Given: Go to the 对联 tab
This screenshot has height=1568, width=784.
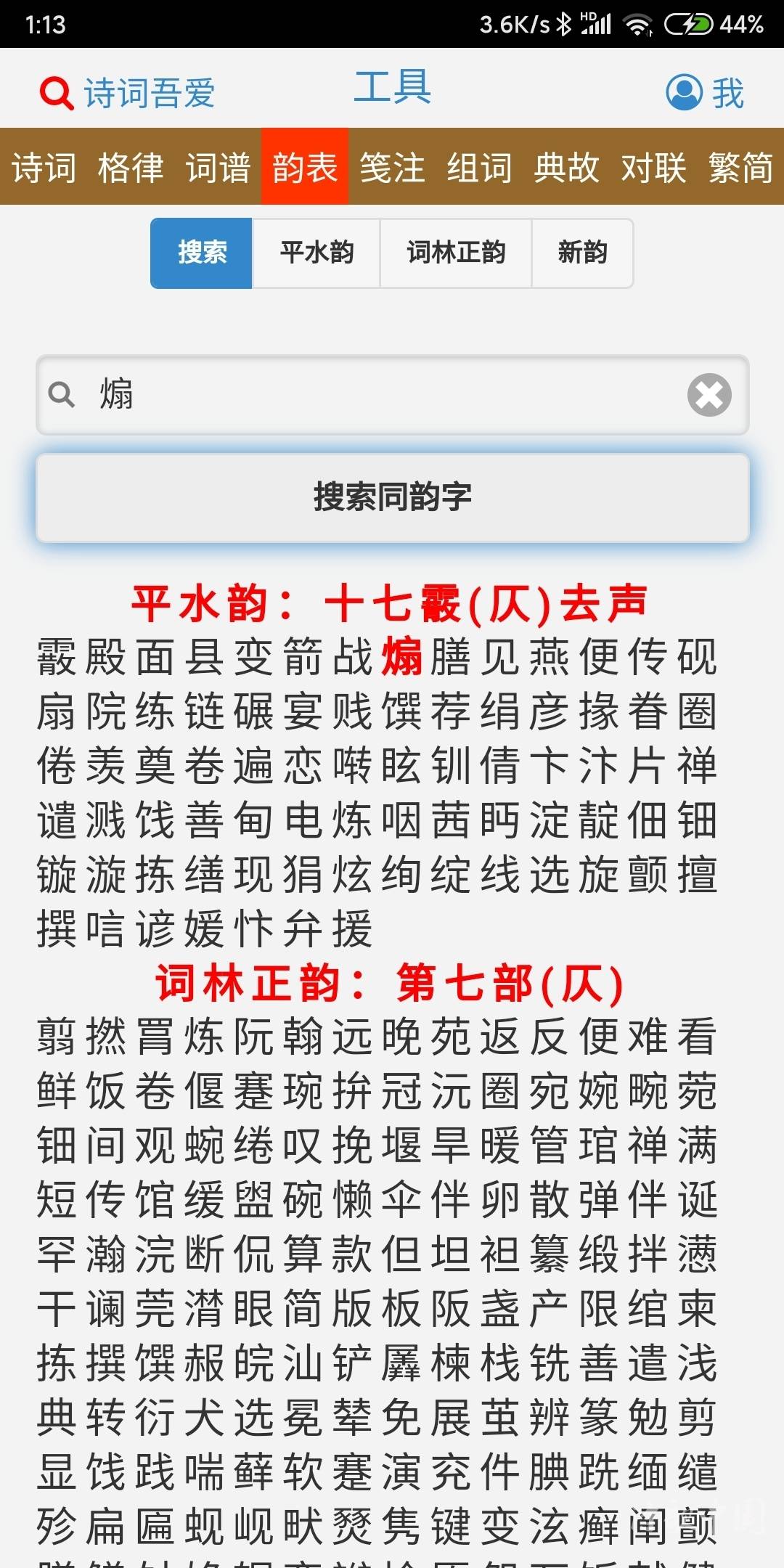Looking at the screenshot, I should pyautogui.click(x=653, y=167).
